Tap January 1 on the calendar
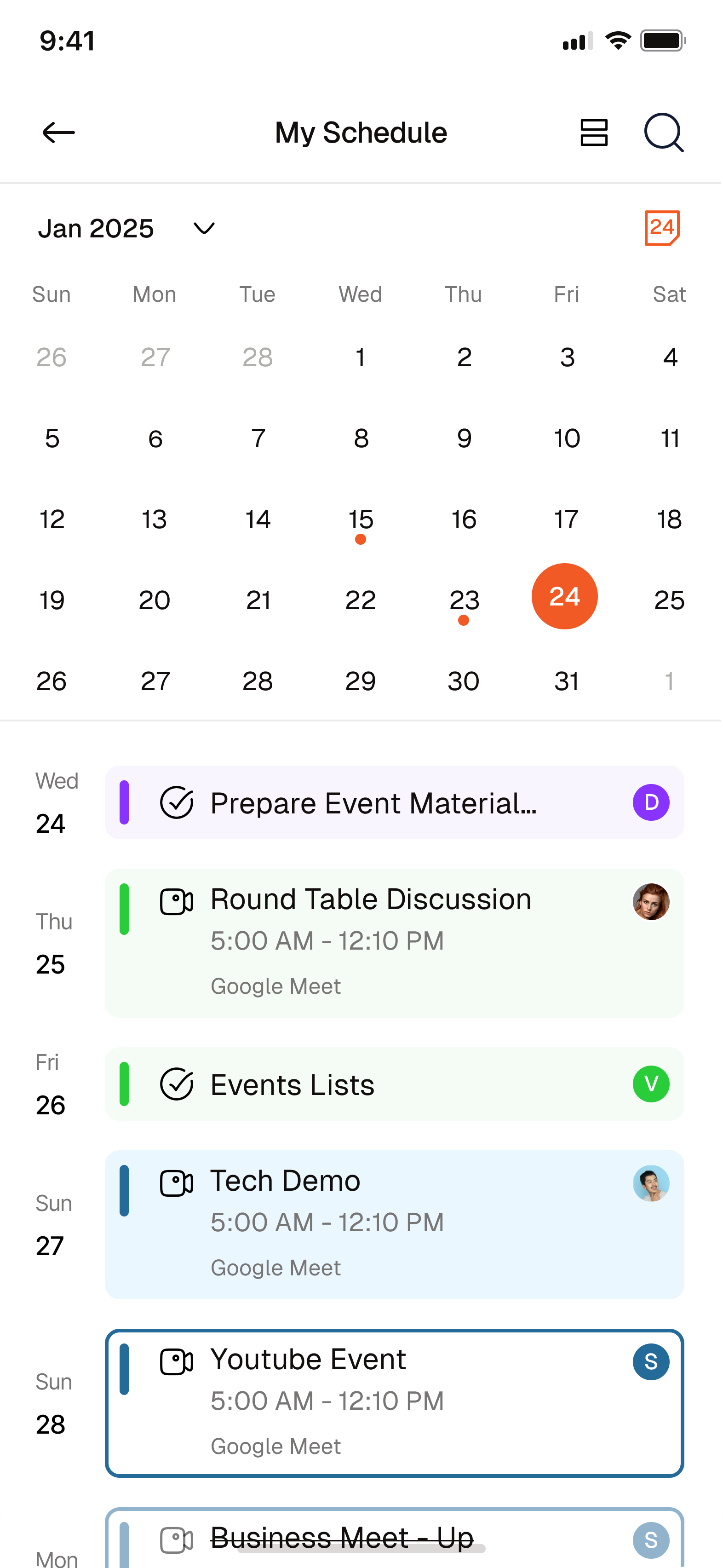Viewport: 723px width, 1568px height. [x=361, y=357]
